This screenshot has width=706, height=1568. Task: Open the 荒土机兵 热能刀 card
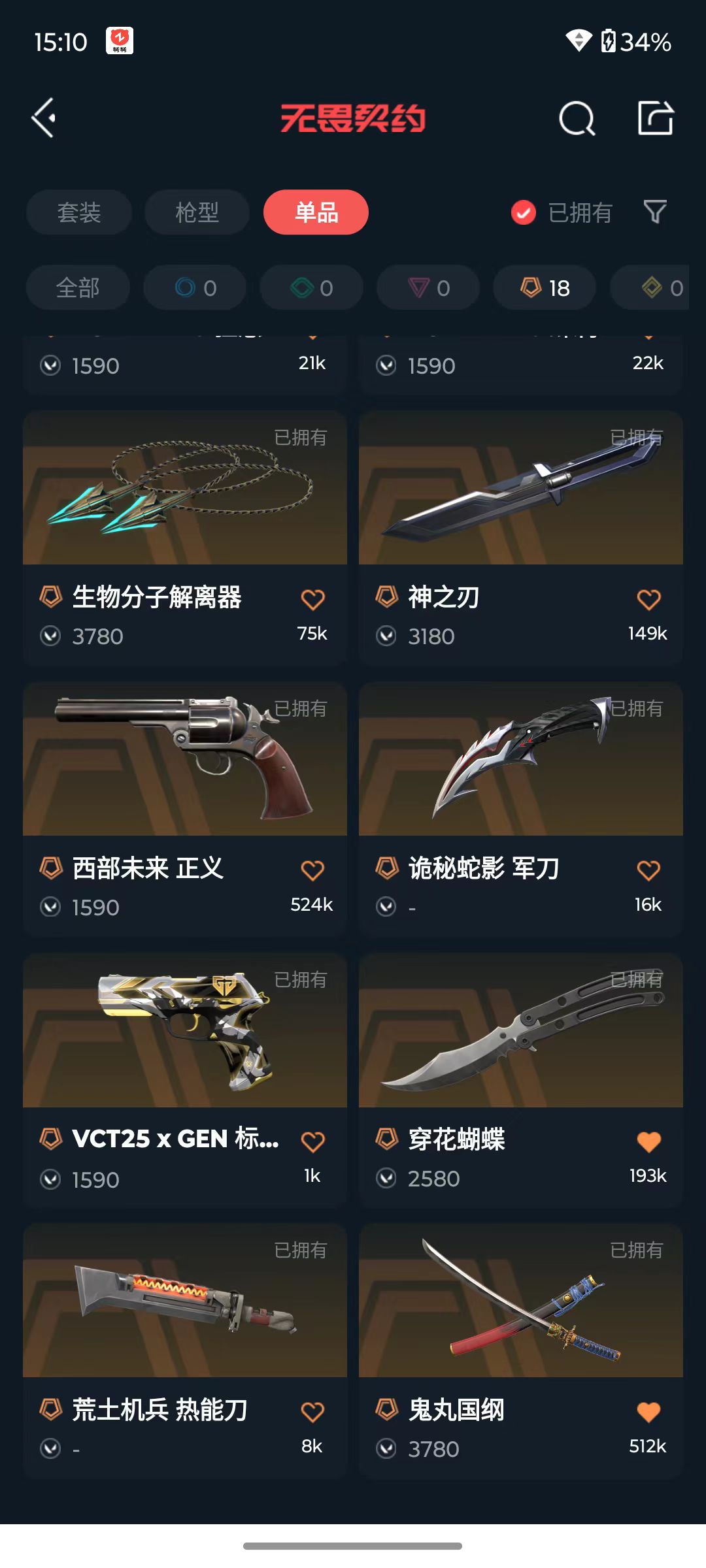click(x=185, y=1351)
